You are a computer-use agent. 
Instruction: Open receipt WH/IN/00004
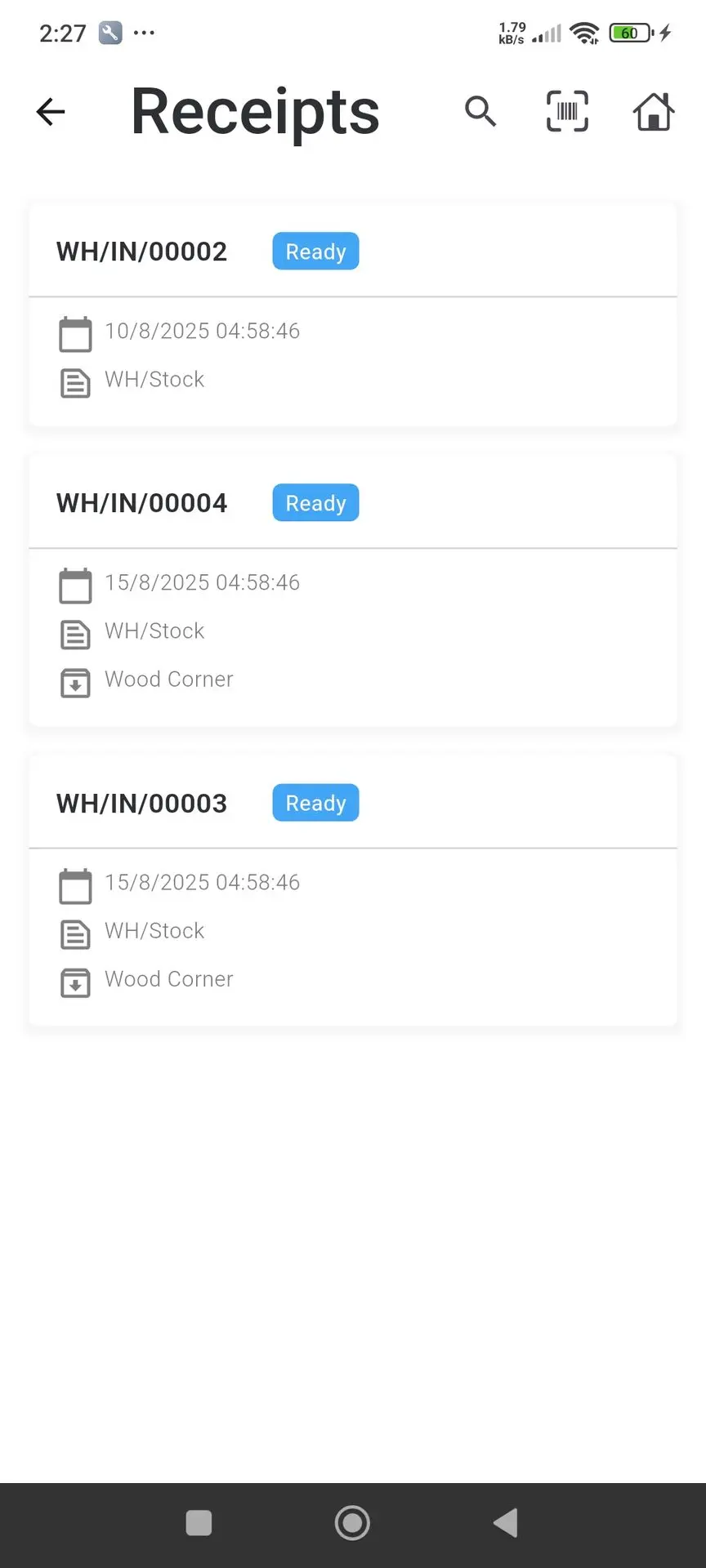tap(353, 590)
